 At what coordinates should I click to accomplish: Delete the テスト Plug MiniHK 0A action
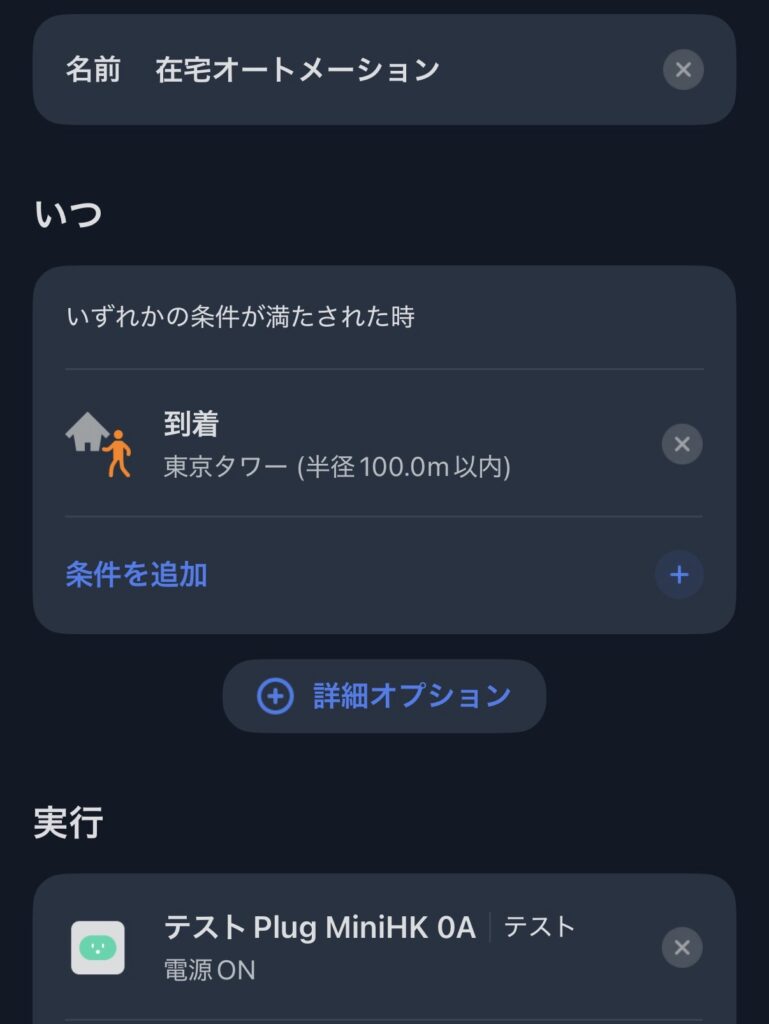(682, 947)
